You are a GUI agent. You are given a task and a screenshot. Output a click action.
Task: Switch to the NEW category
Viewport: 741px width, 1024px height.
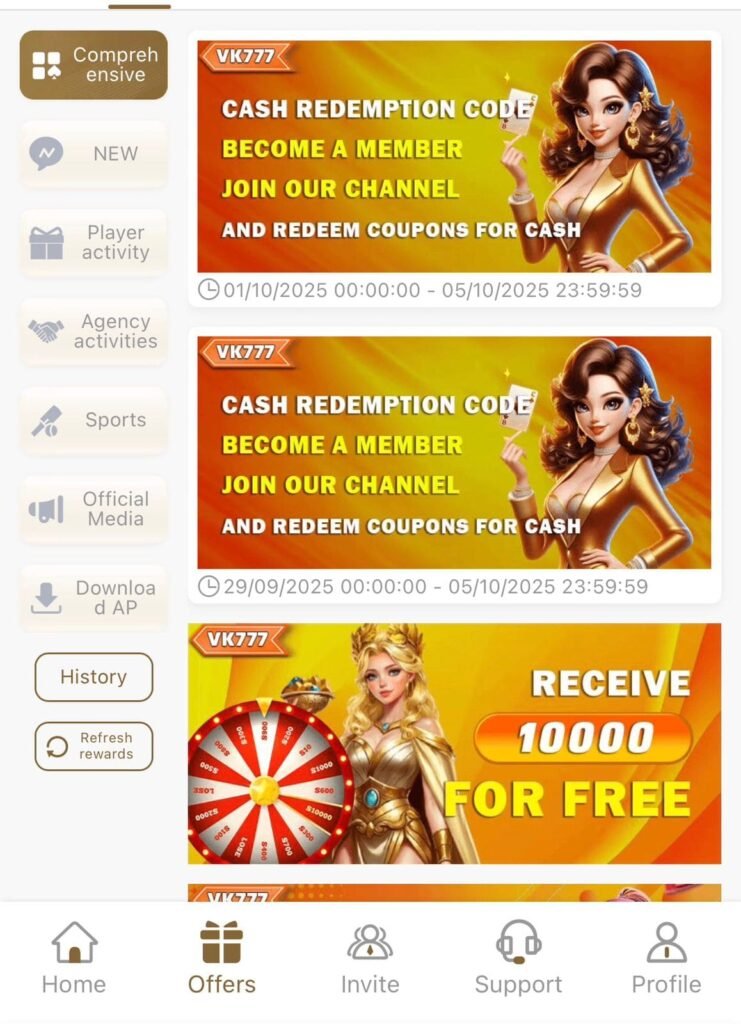[x=94, y=154]
